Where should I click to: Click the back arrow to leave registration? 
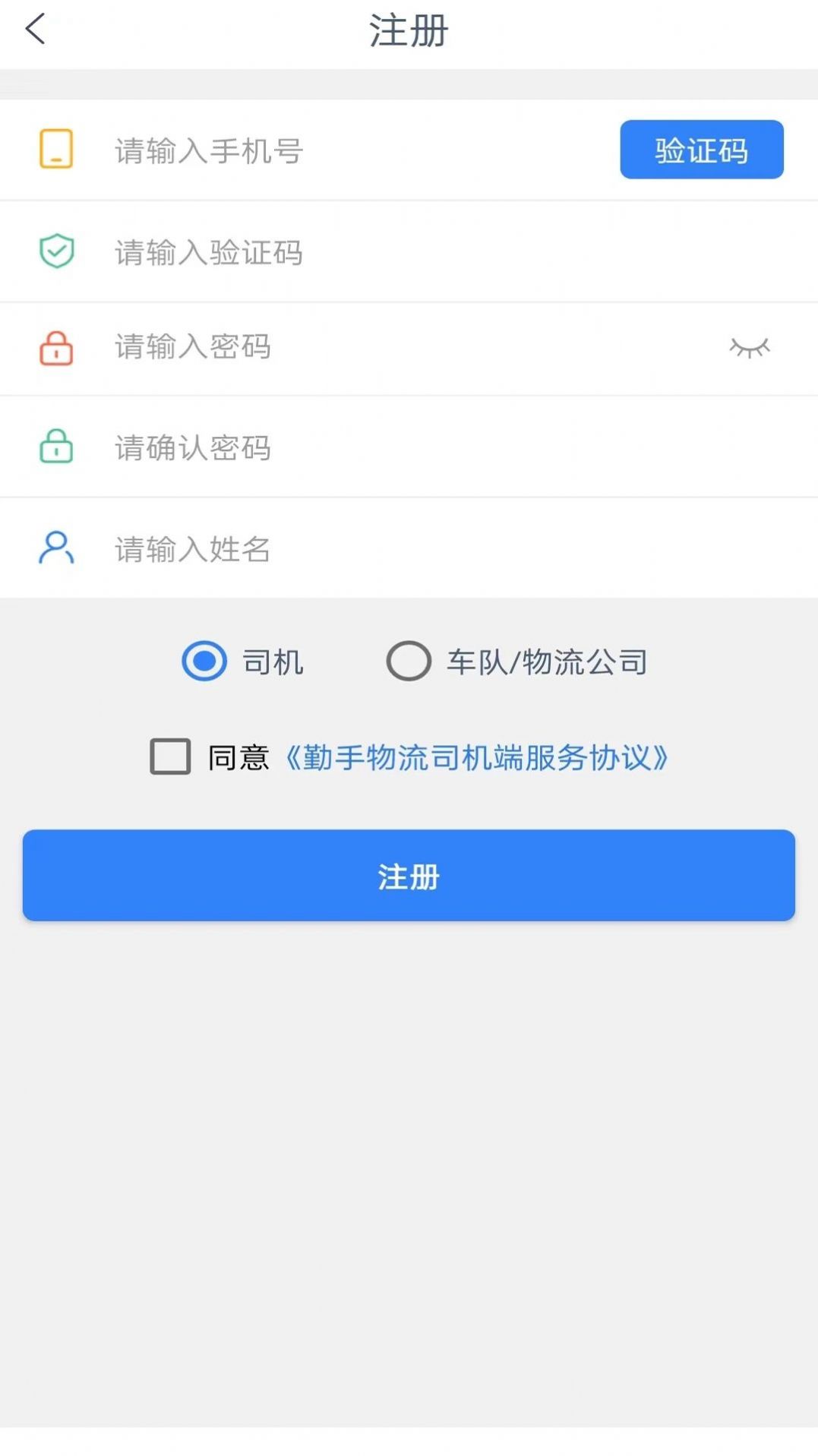pyautogui.click(x=36, y=30)
